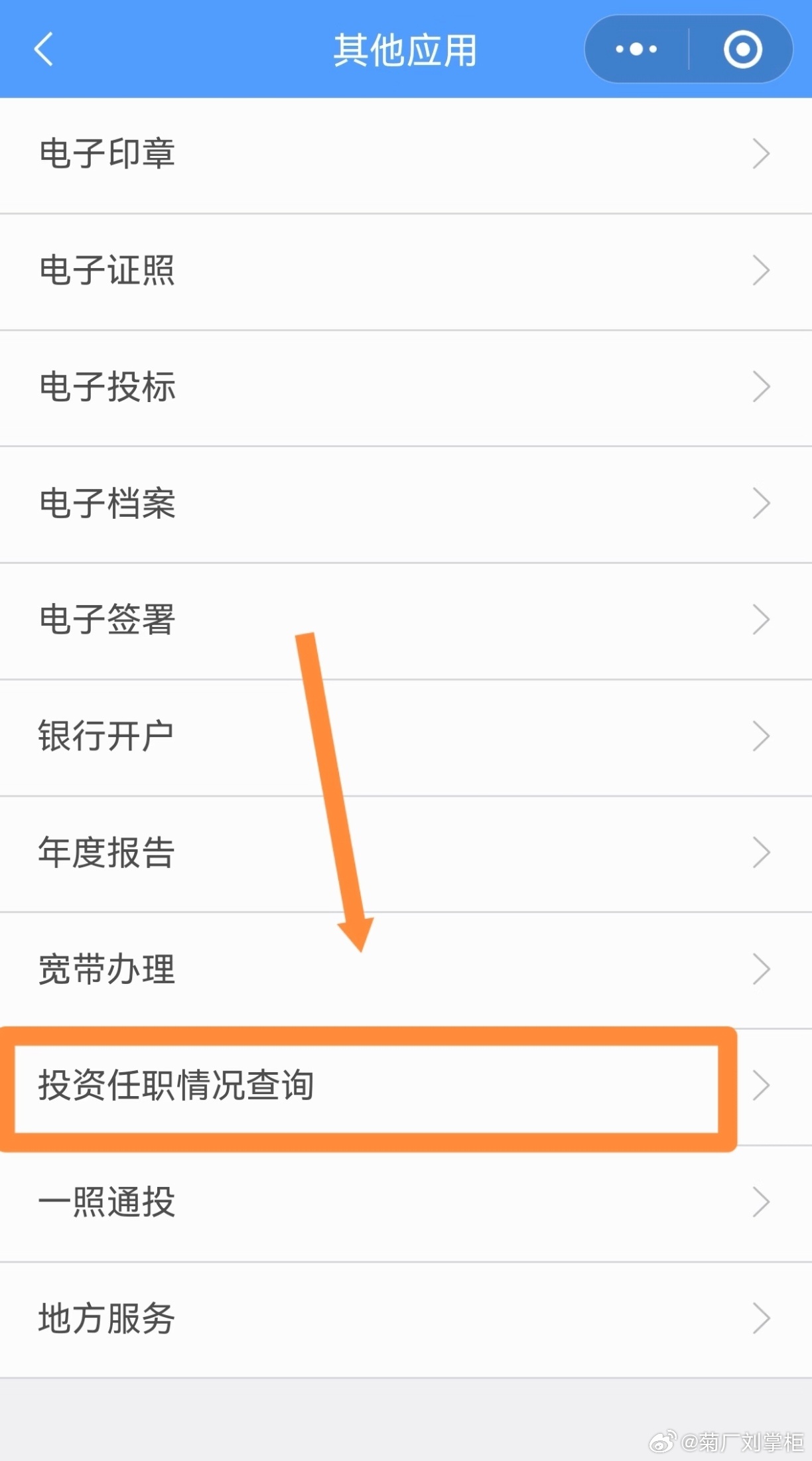
Task: Open 地方服务
Action: click(x=406, y=1320)
